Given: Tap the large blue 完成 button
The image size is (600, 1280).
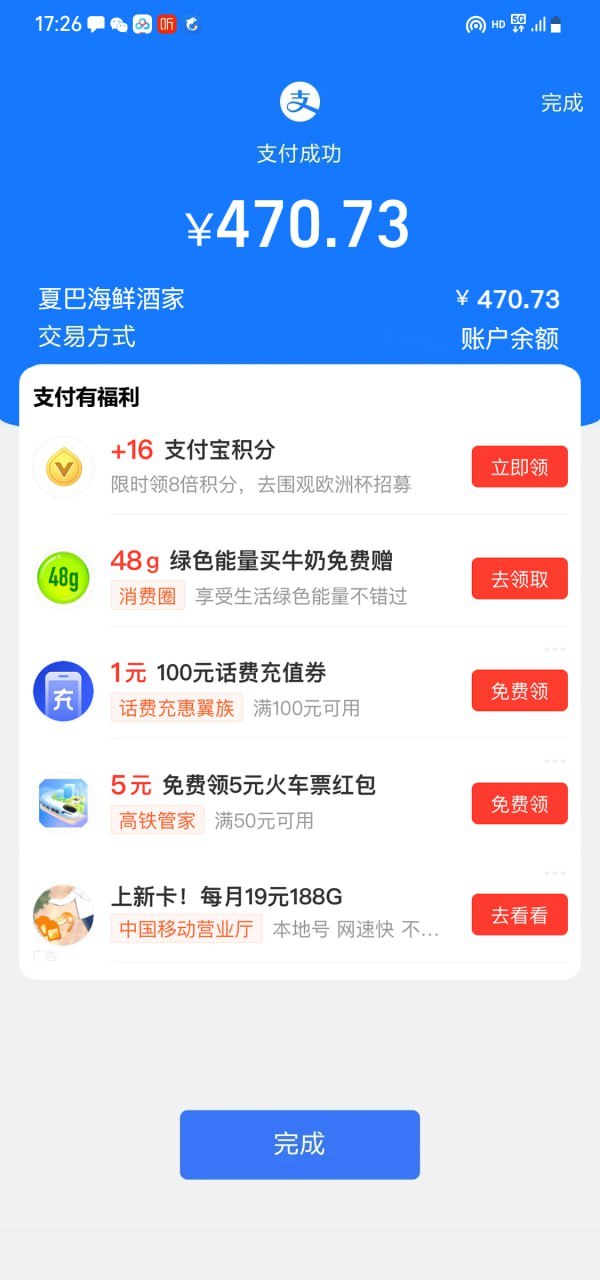Looking at the screenshot, I should tap(299, 1144).
